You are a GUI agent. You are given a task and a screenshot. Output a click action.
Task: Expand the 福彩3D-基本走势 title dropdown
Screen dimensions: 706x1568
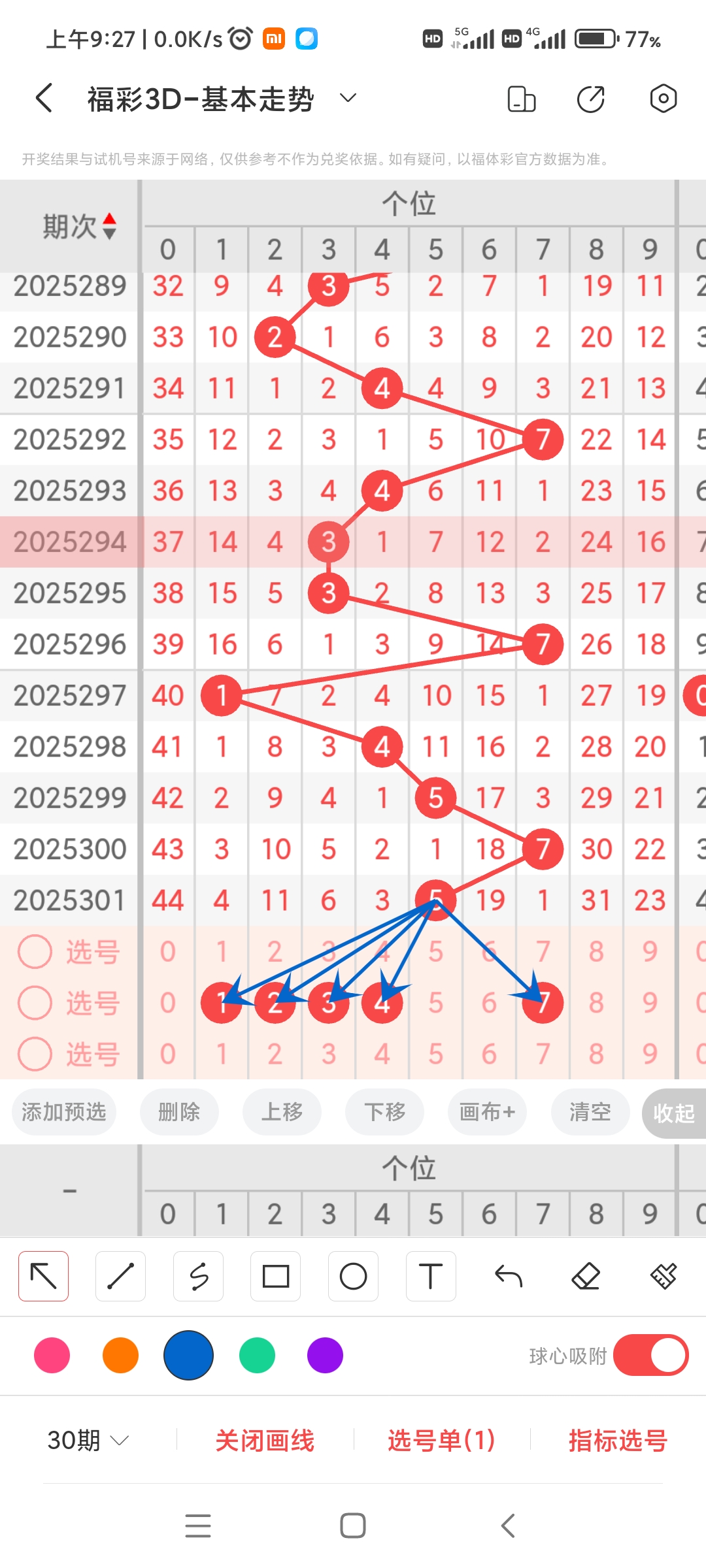347,98
